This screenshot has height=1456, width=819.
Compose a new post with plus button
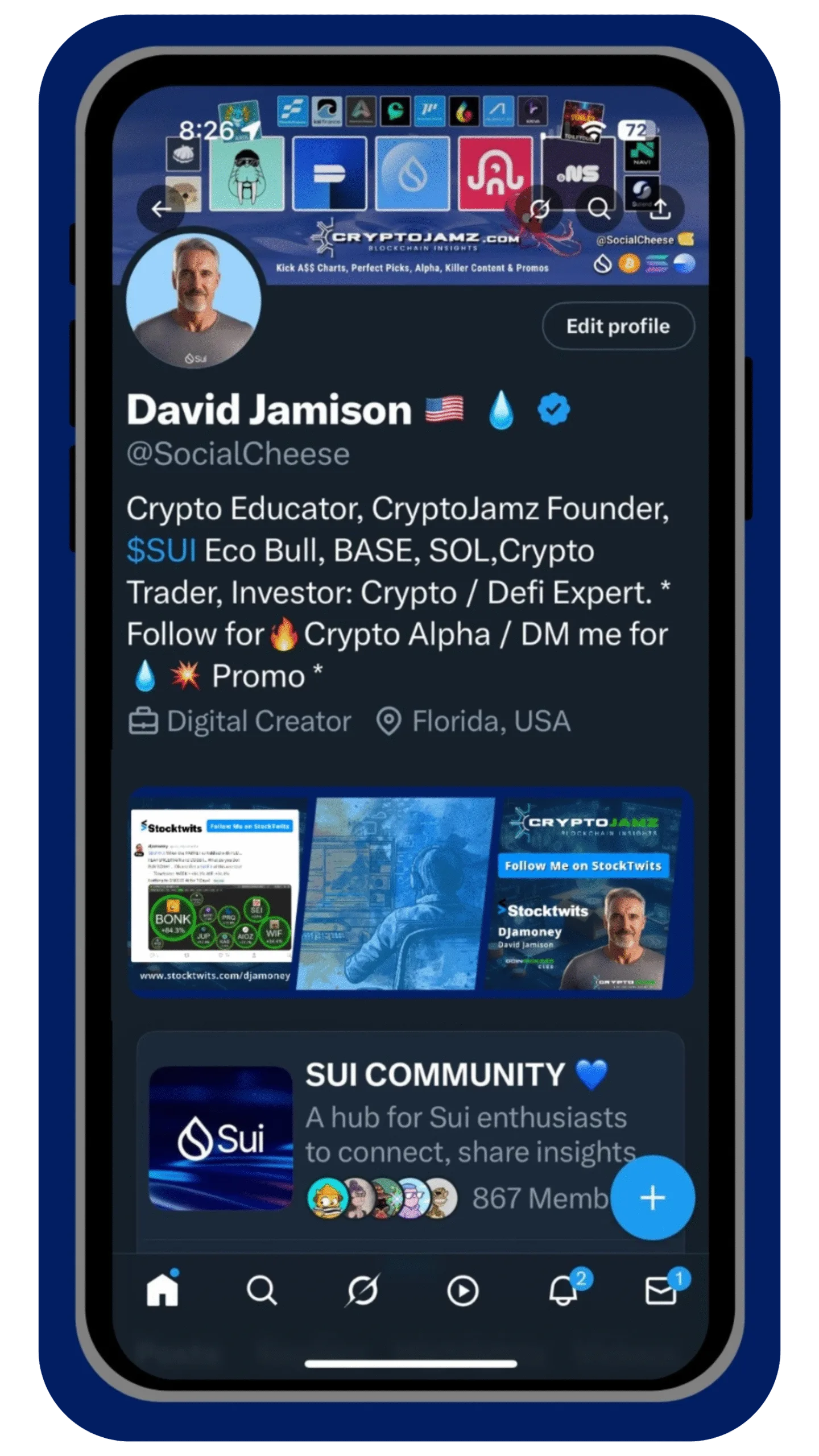pos(652,1198)
